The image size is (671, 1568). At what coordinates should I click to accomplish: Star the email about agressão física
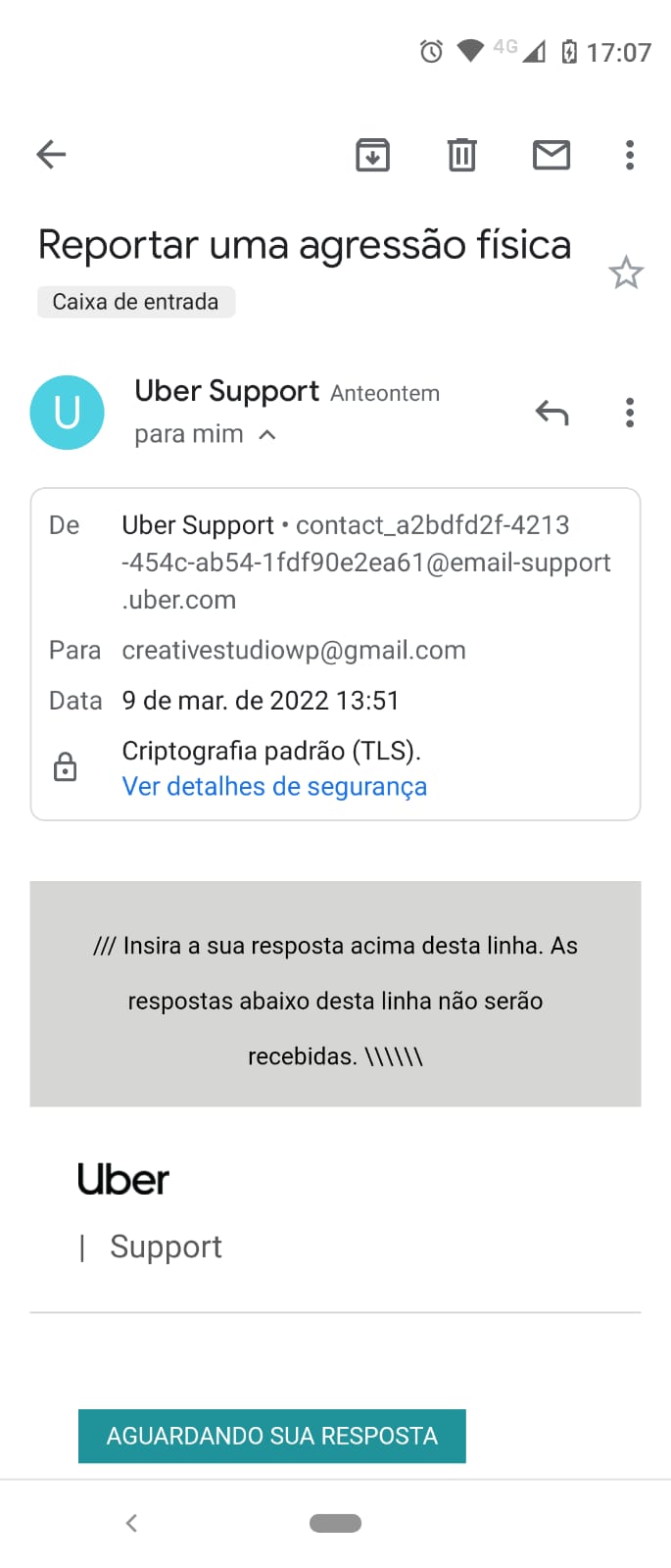(626, 272)
